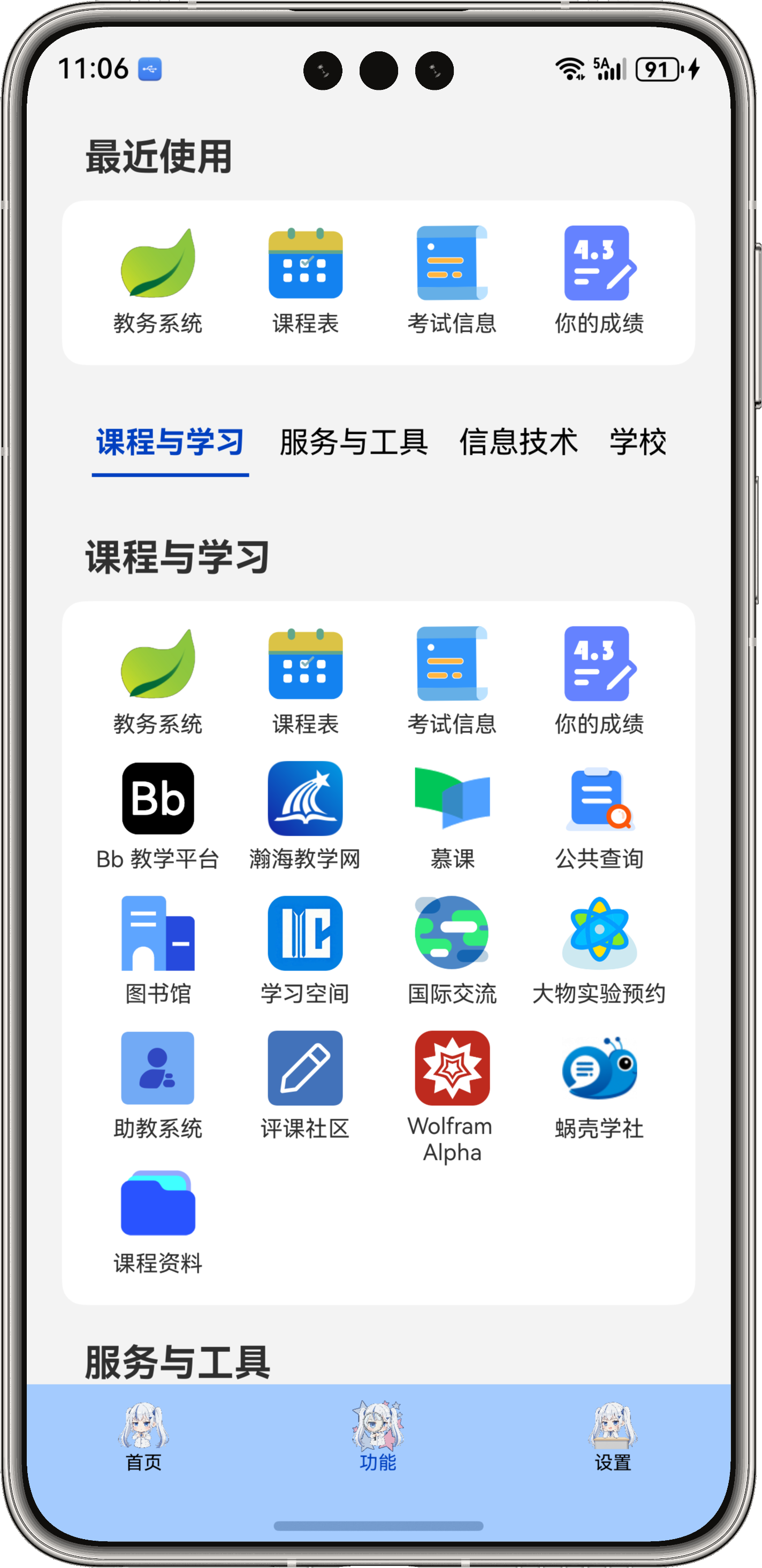Select the 信息技术 tab
The width and height of the screenshot is (762, 1568).
tap(518, 442)
